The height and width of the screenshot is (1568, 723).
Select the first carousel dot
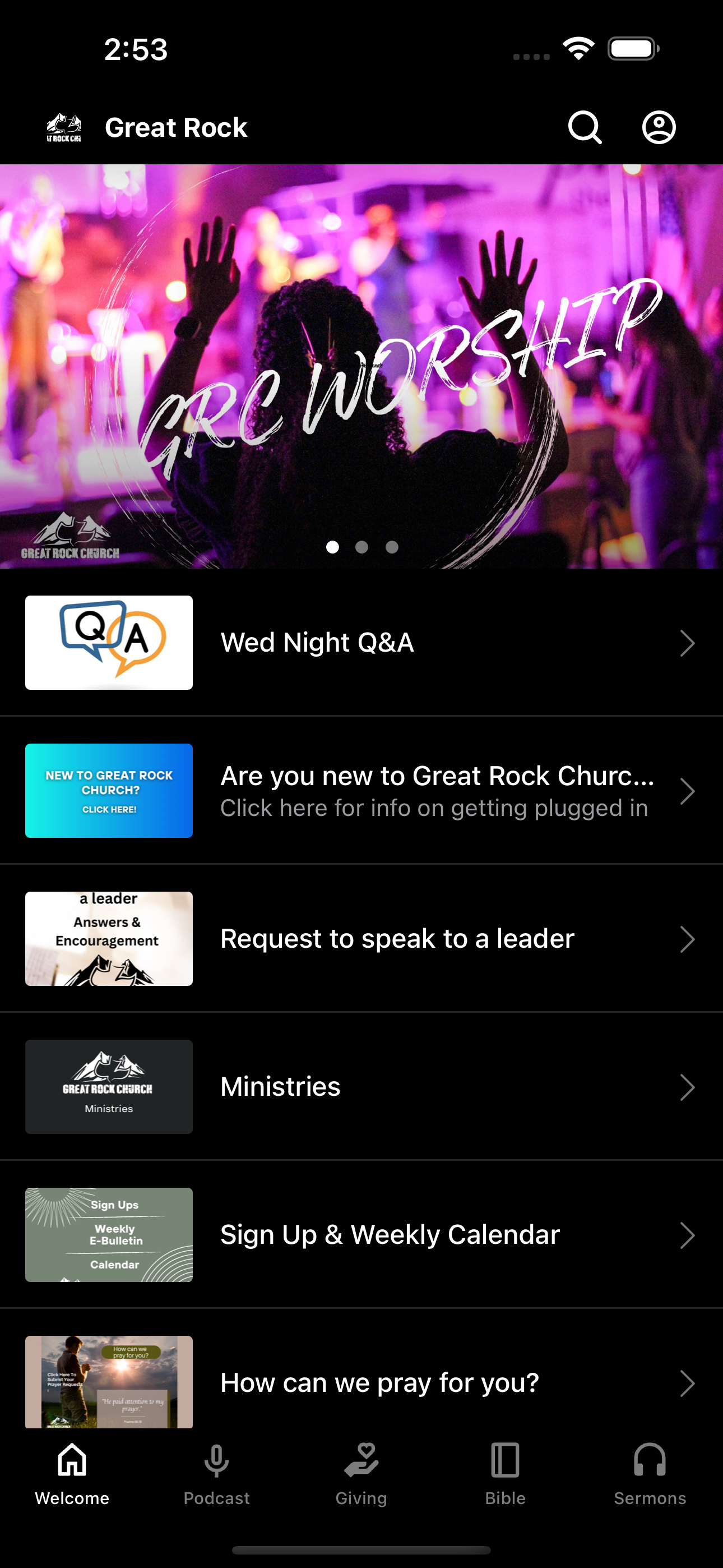tap(332, 547)
